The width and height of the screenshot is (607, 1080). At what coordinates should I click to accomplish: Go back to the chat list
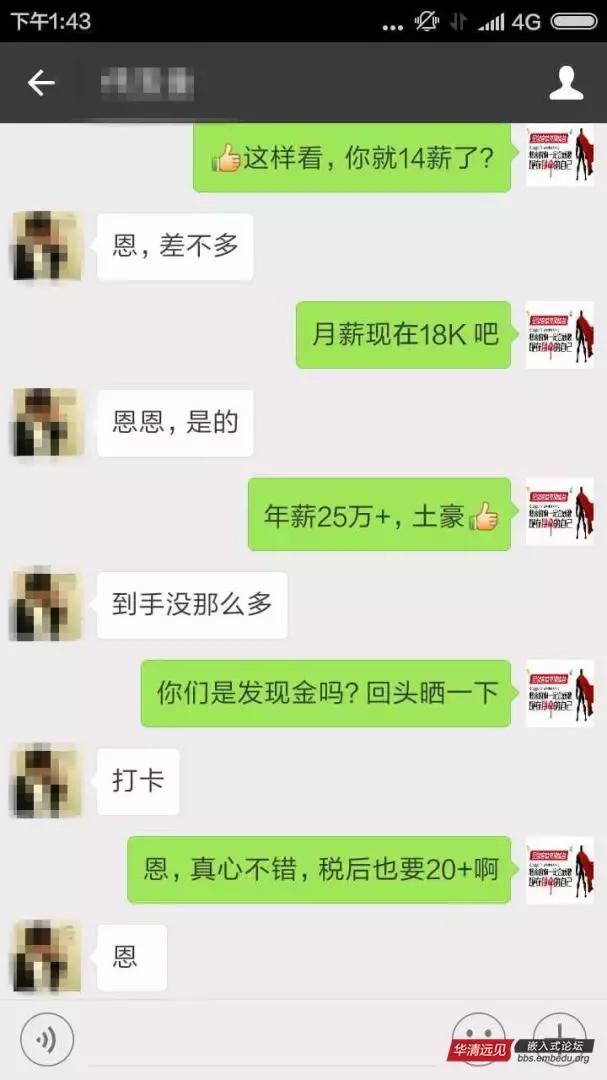(x=41, y=83)
